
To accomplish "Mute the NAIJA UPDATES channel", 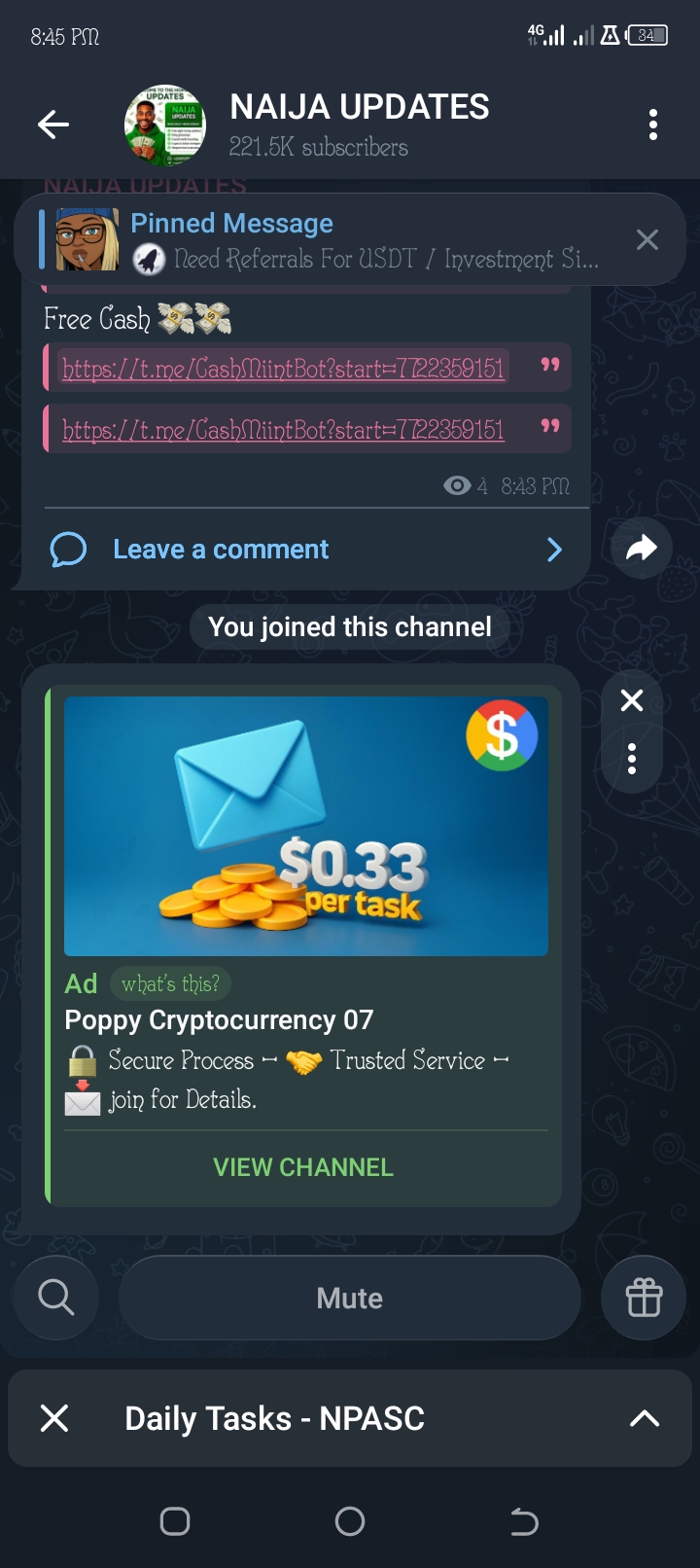I will [349, 1298].
